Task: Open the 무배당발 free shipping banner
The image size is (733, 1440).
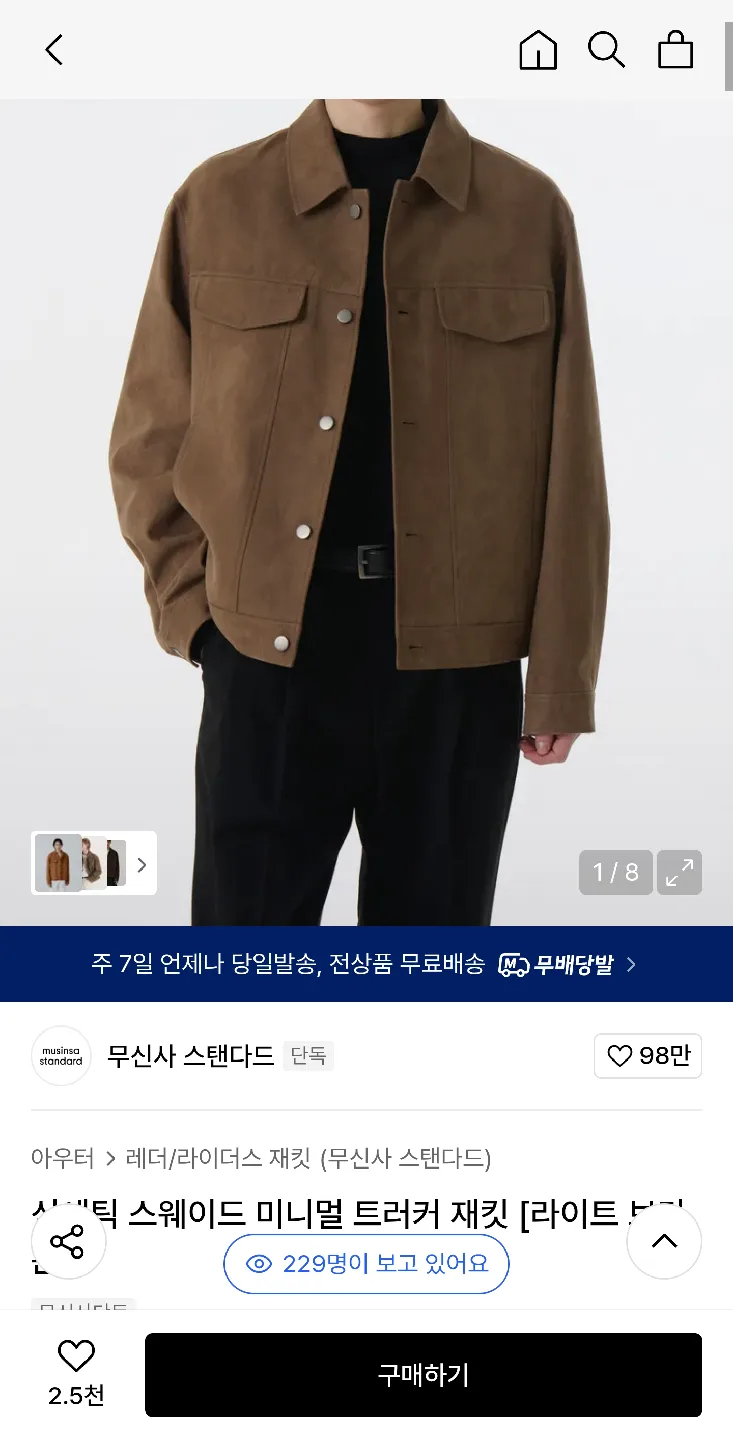Action: (x=366, y=964)
